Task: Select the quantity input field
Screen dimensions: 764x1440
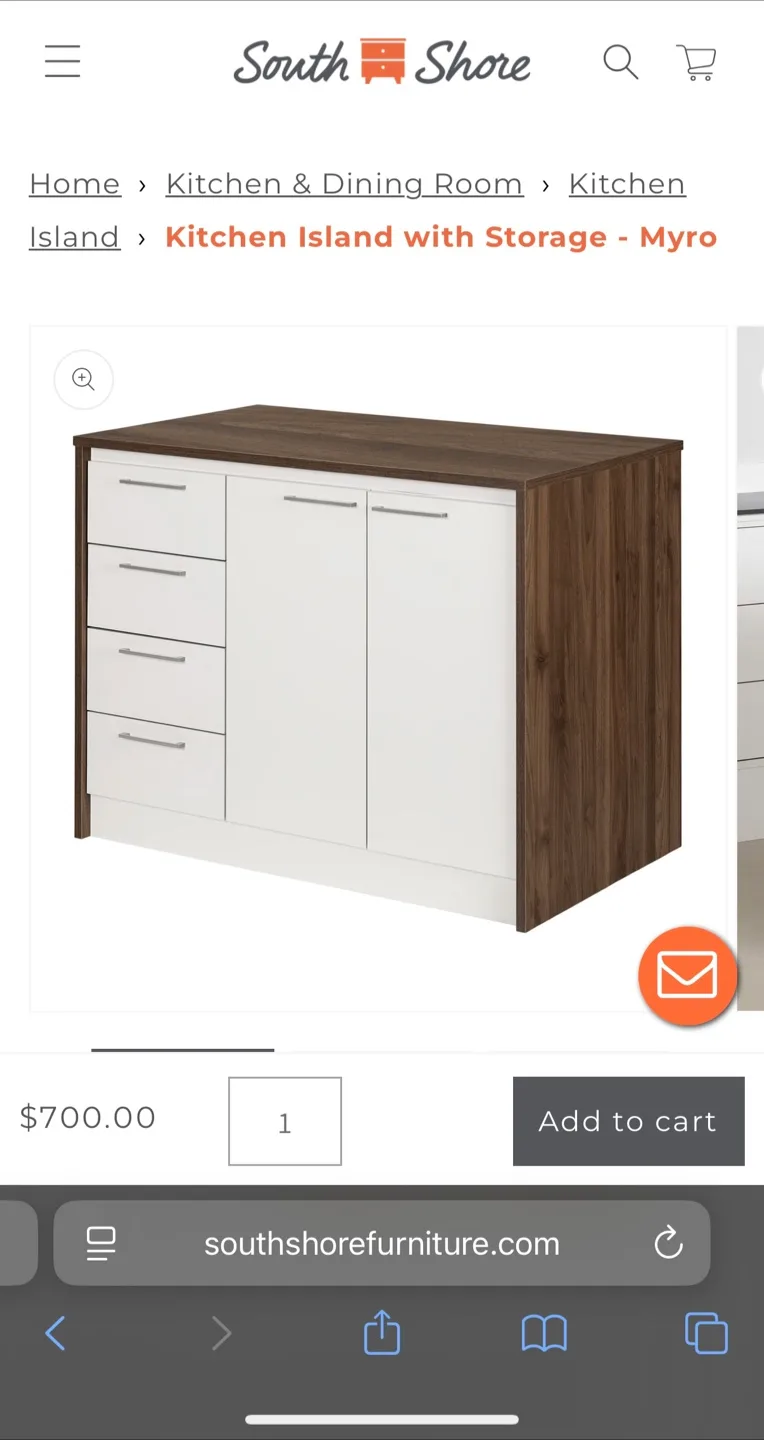Action: click(285, 1121)
